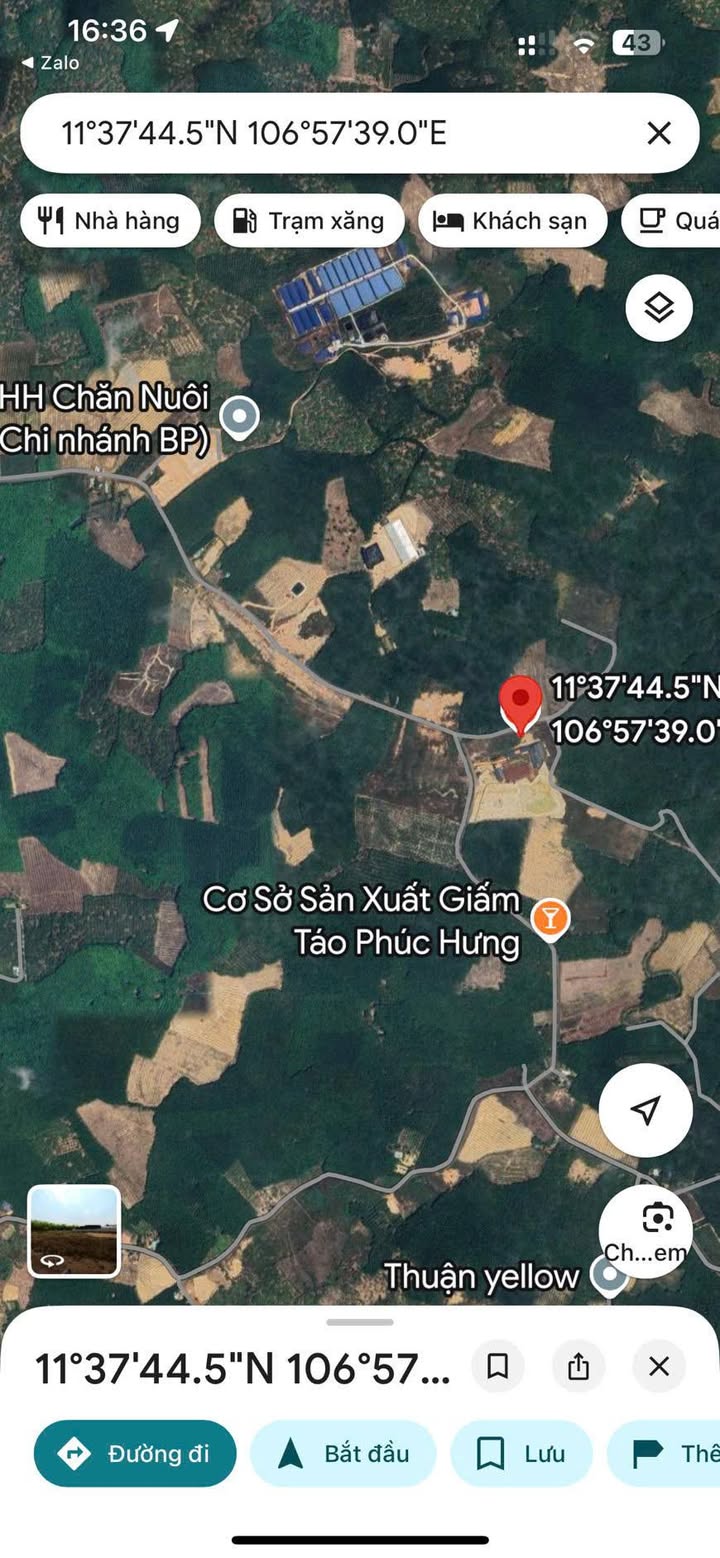Close the place info sheet

658,1366
